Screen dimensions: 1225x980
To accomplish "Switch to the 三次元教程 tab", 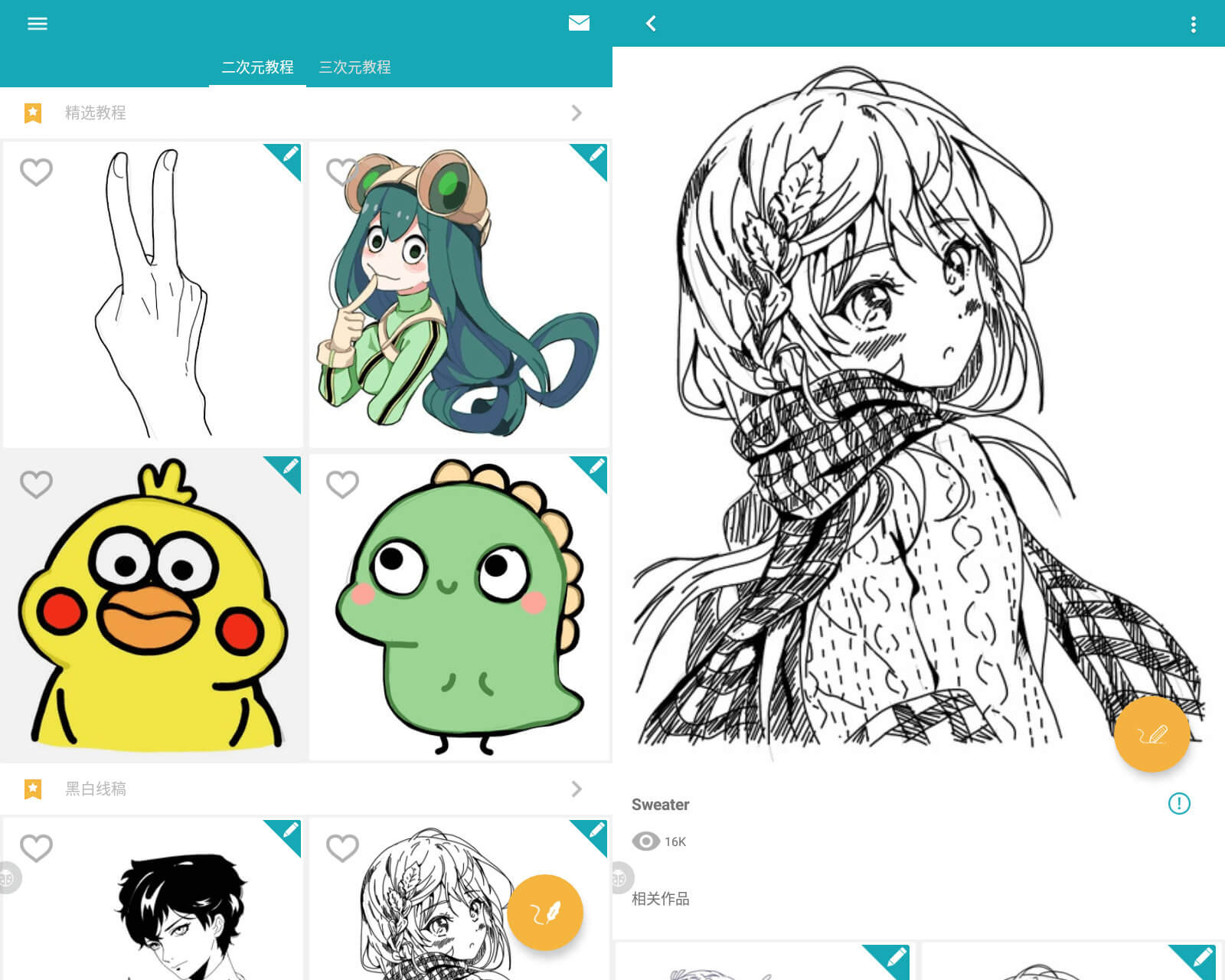I will coord(354,67).
